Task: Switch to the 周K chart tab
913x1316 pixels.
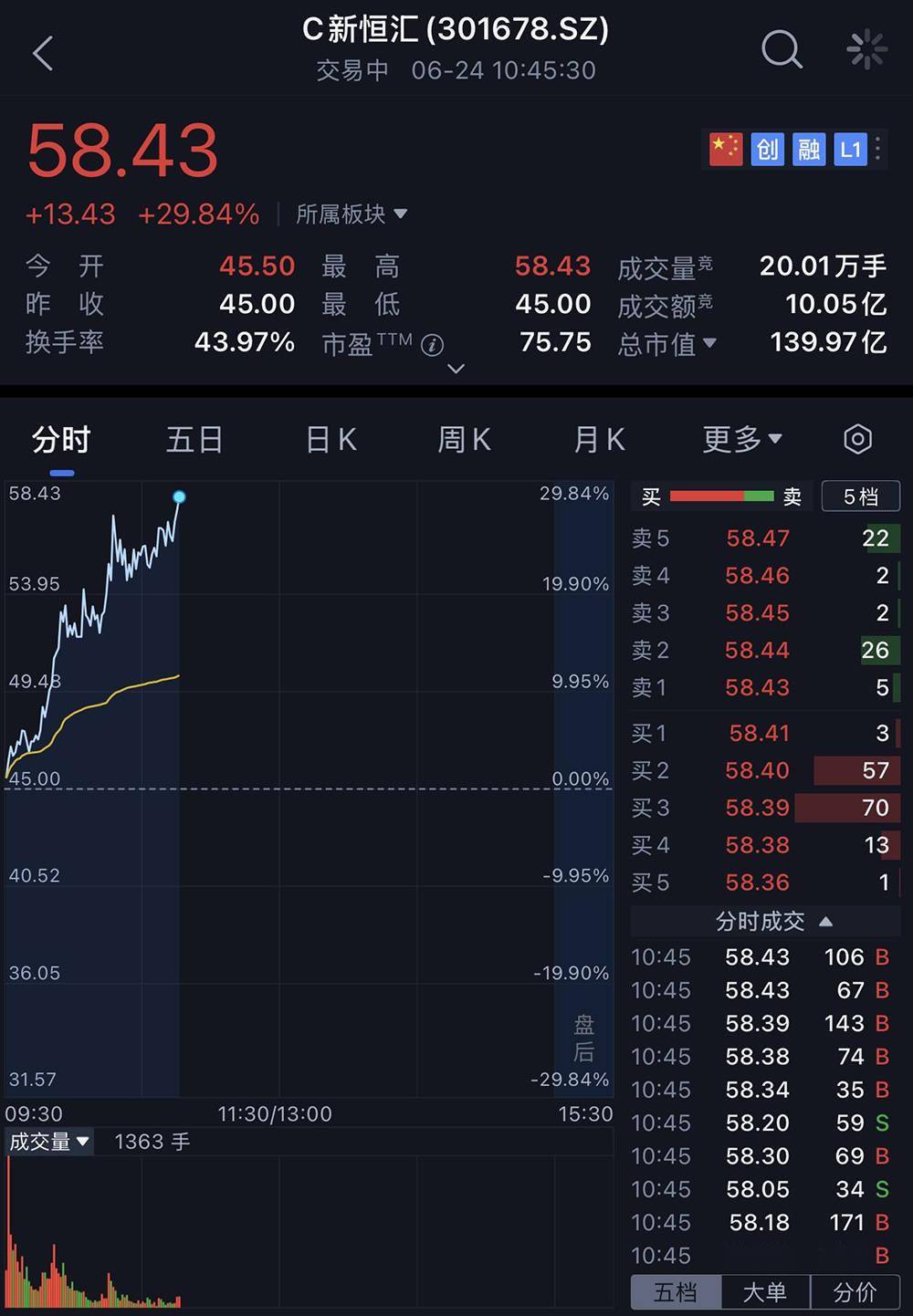Action: tap(464, 440)
